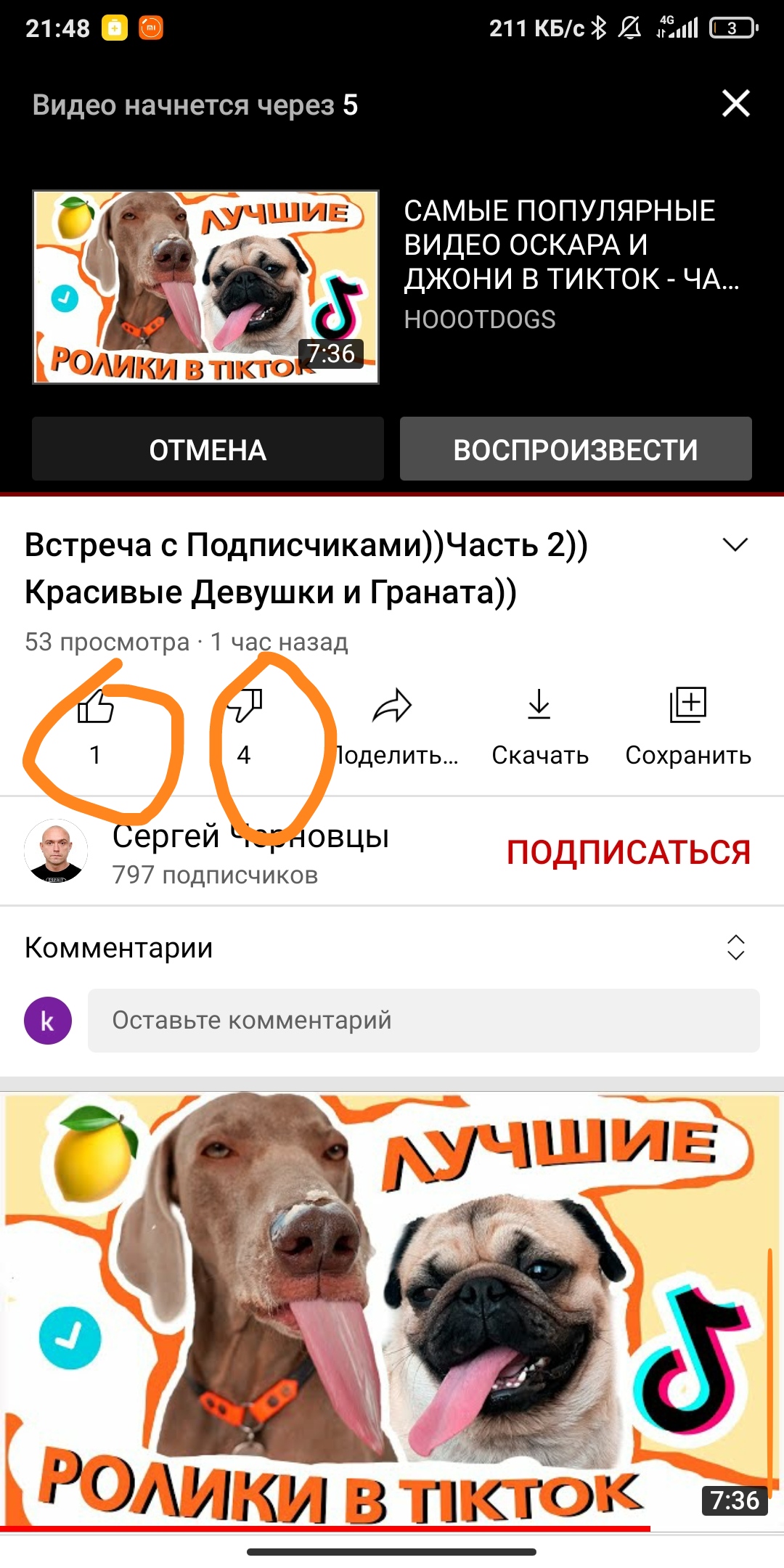Expand the video description chevron
This screenshot has height=1568, width=784.
click(735, 545)
